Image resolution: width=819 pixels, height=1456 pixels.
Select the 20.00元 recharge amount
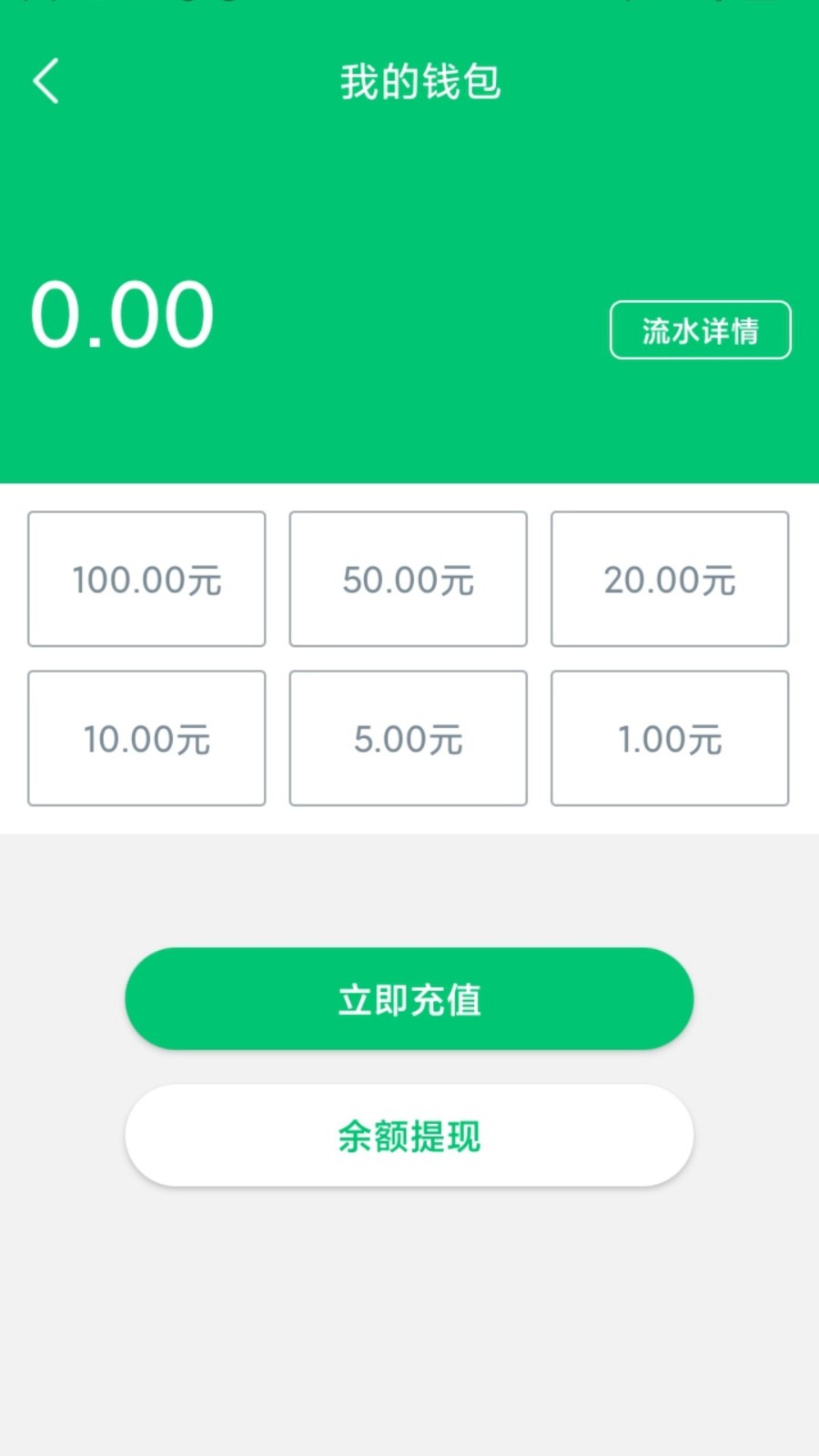[670, 579]
